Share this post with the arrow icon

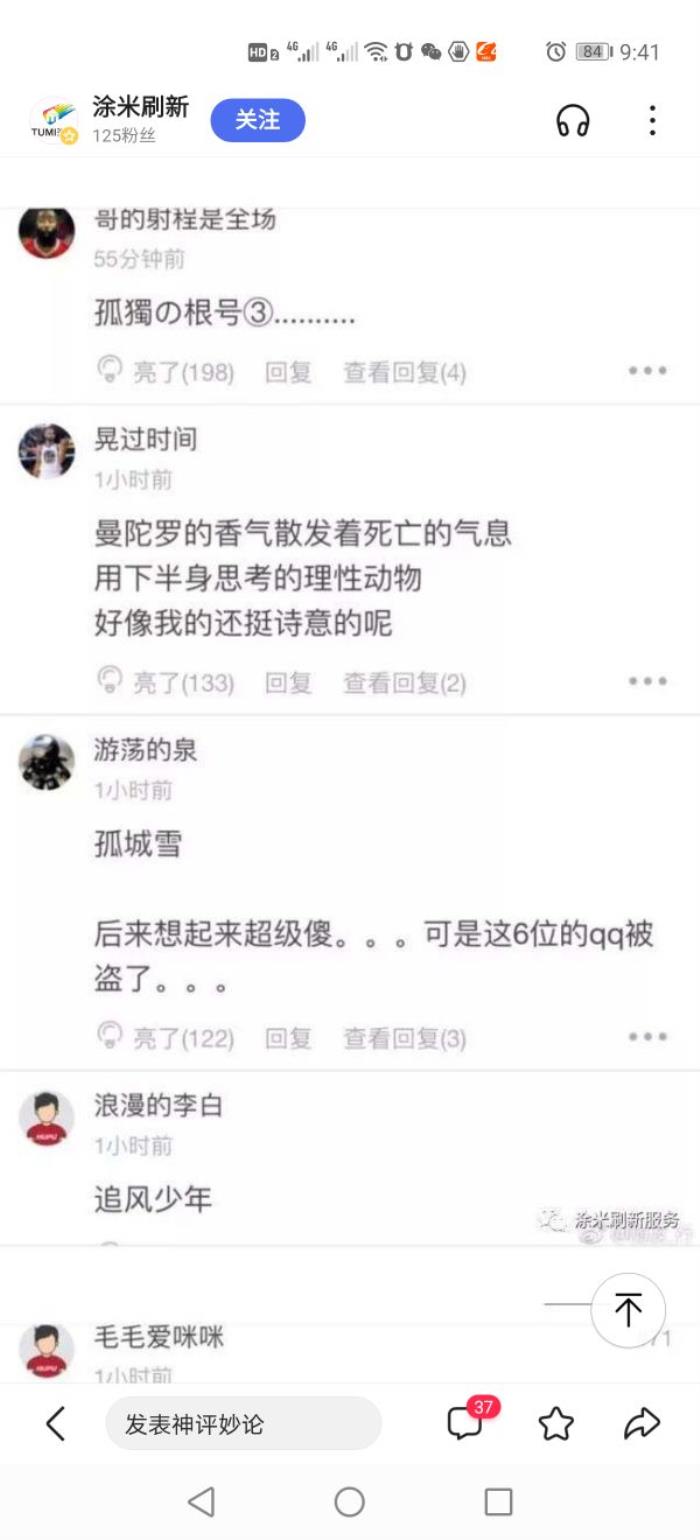tap(642, 1423)
